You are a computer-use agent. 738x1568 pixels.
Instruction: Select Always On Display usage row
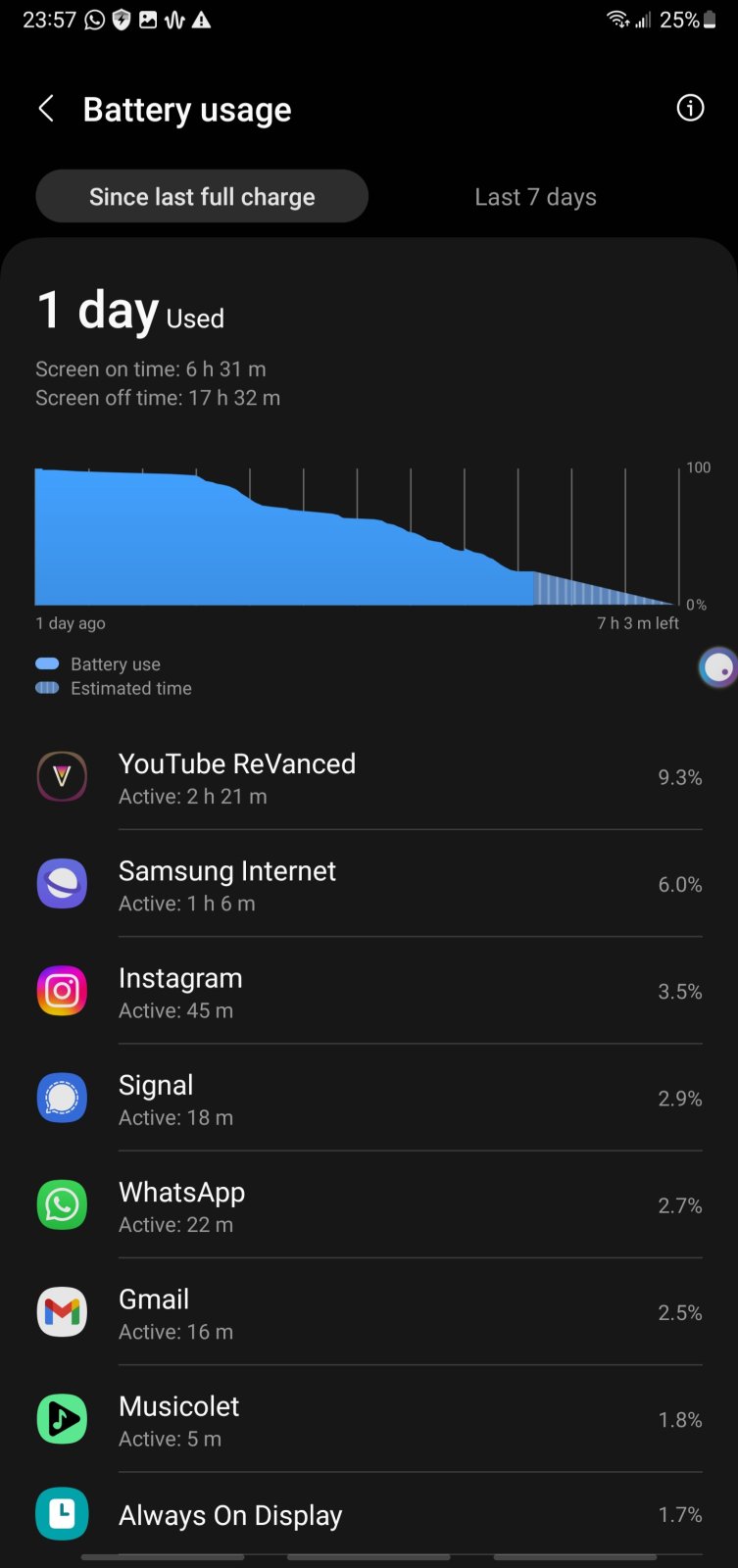point(369,1514)
